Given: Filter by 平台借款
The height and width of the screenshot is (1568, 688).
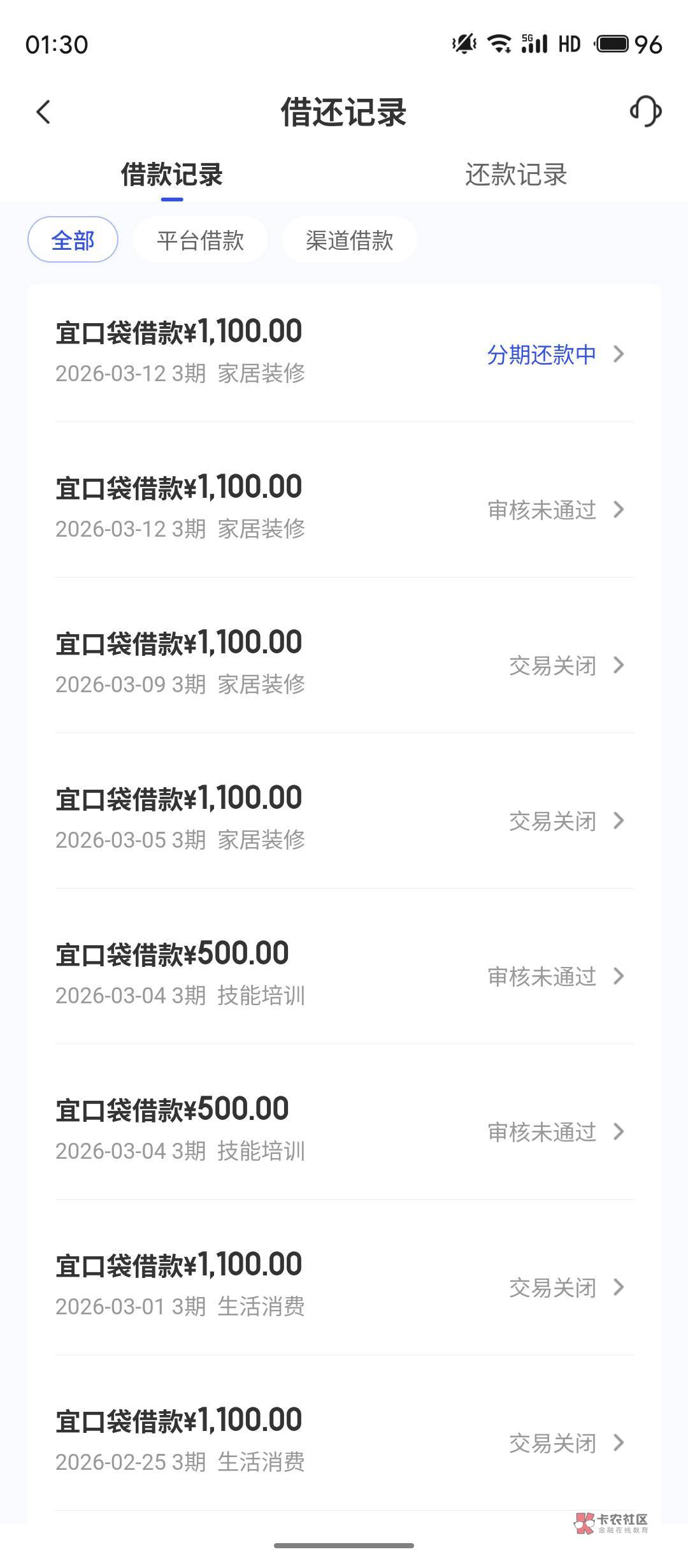Looking at the screenshot, I should [x=200, y=240].
